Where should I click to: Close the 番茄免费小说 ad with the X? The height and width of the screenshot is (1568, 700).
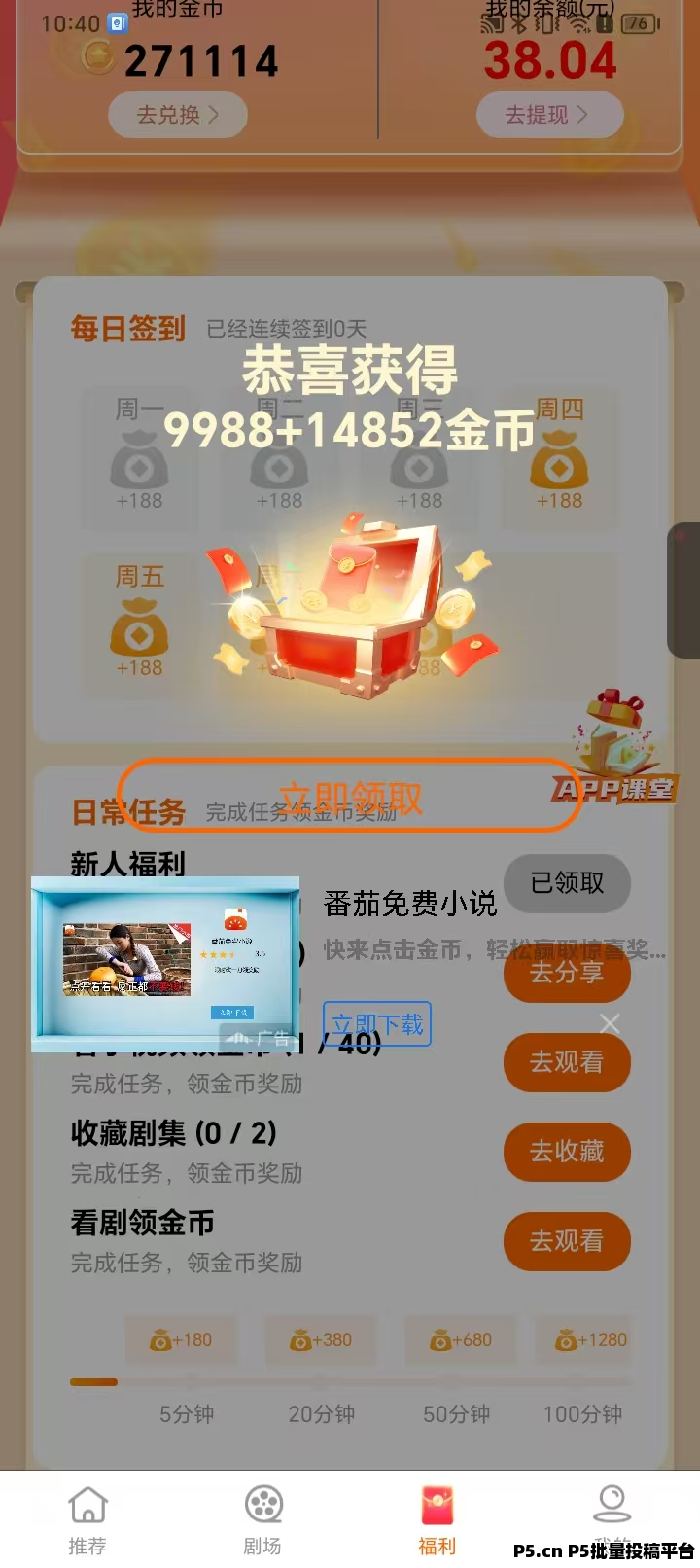[x=610, y=1023]
